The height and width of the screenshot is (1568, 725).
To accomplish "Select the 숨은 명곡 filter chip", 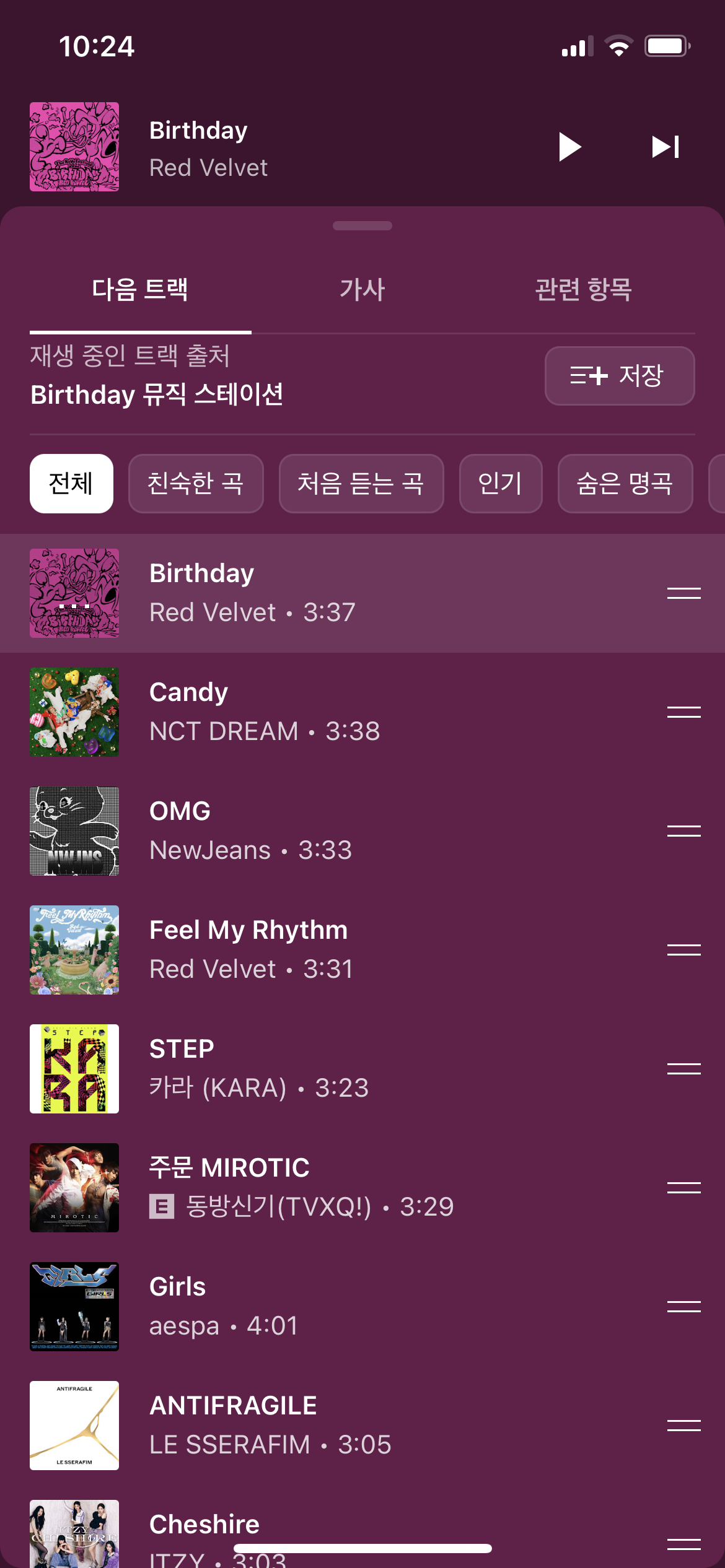I will 625,484.
